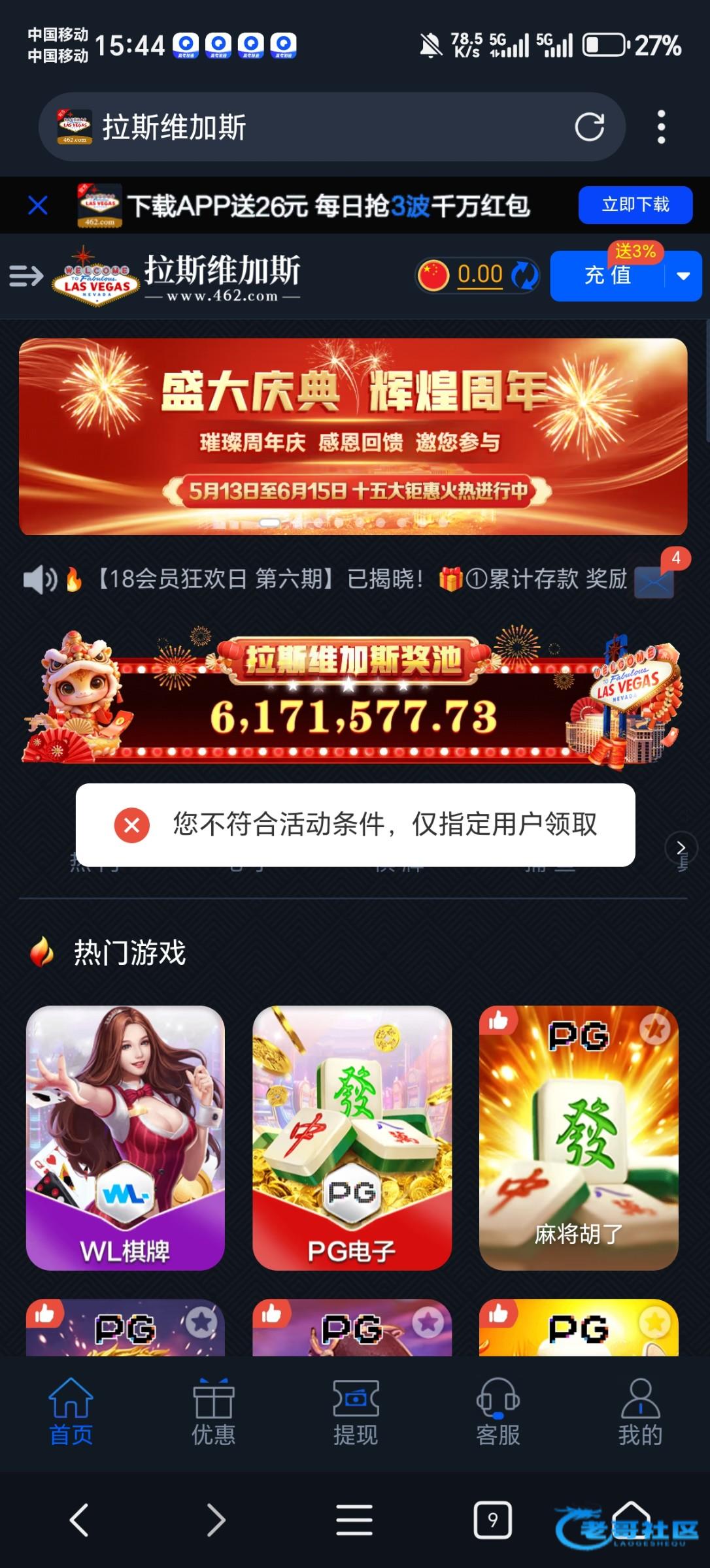Contact 客服 customer service
The height and width of the screenshot is (1568, 710).
[498, 1412]
